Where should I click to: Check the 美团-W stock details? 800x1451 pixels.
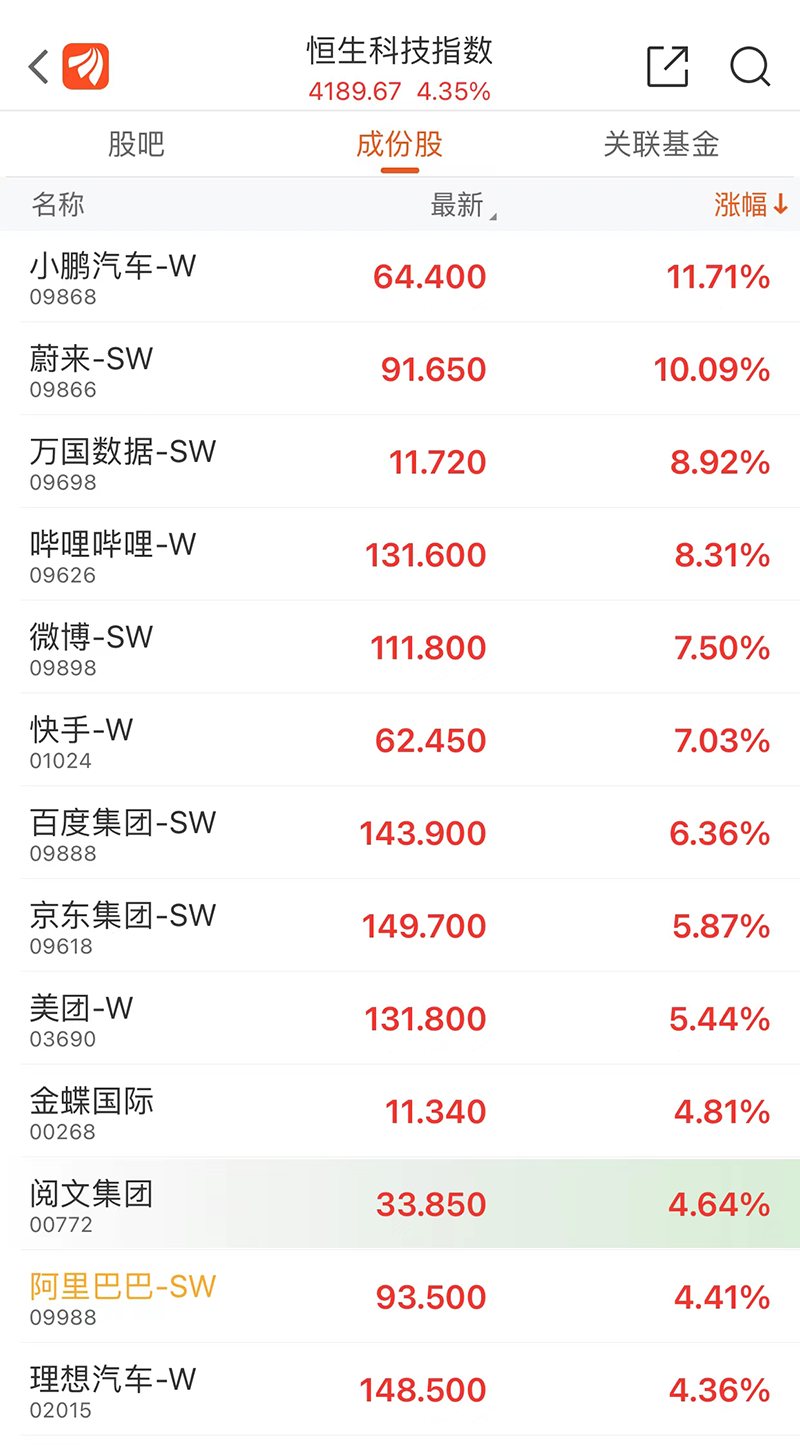click(82, 1019)
